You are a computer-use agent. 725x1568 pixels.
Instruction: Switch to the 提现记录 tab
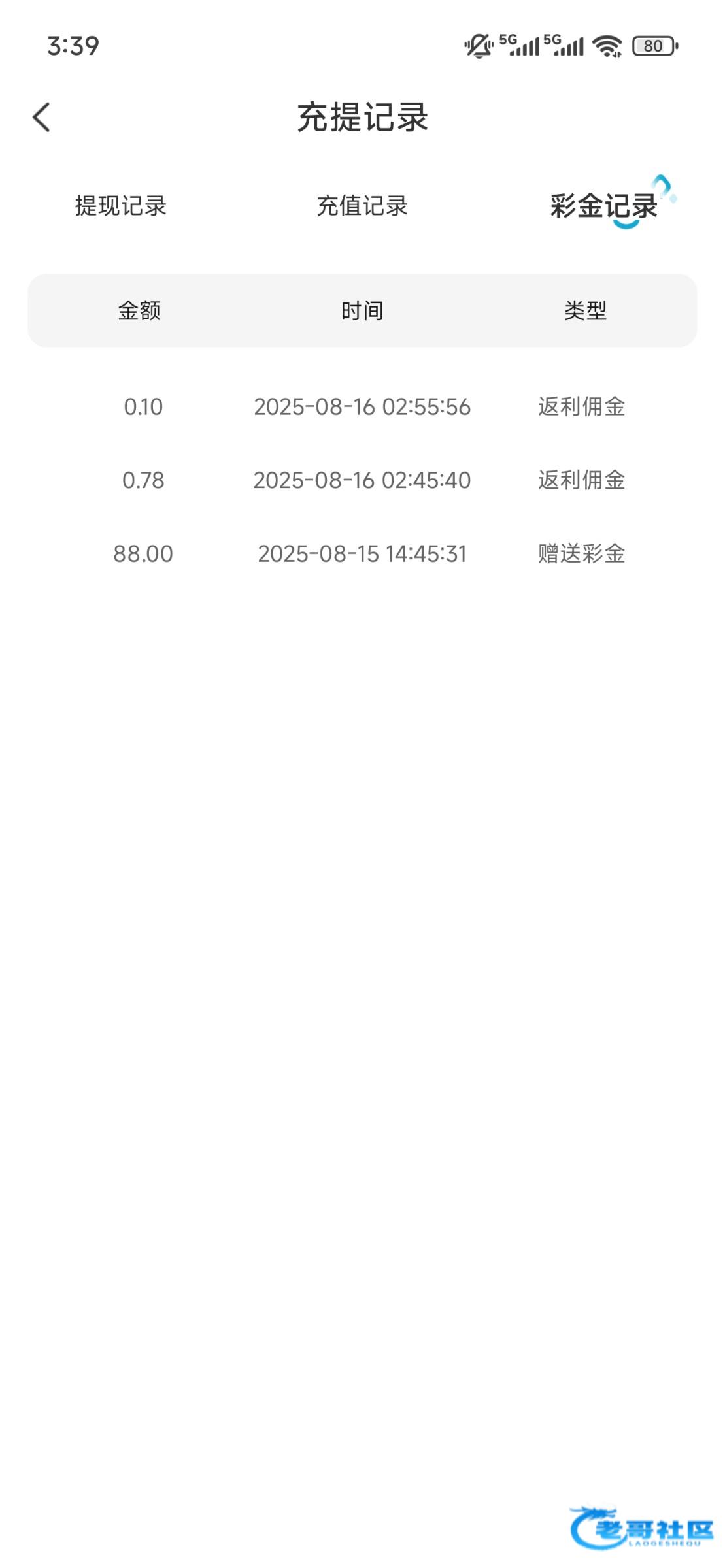pos(121,206)
